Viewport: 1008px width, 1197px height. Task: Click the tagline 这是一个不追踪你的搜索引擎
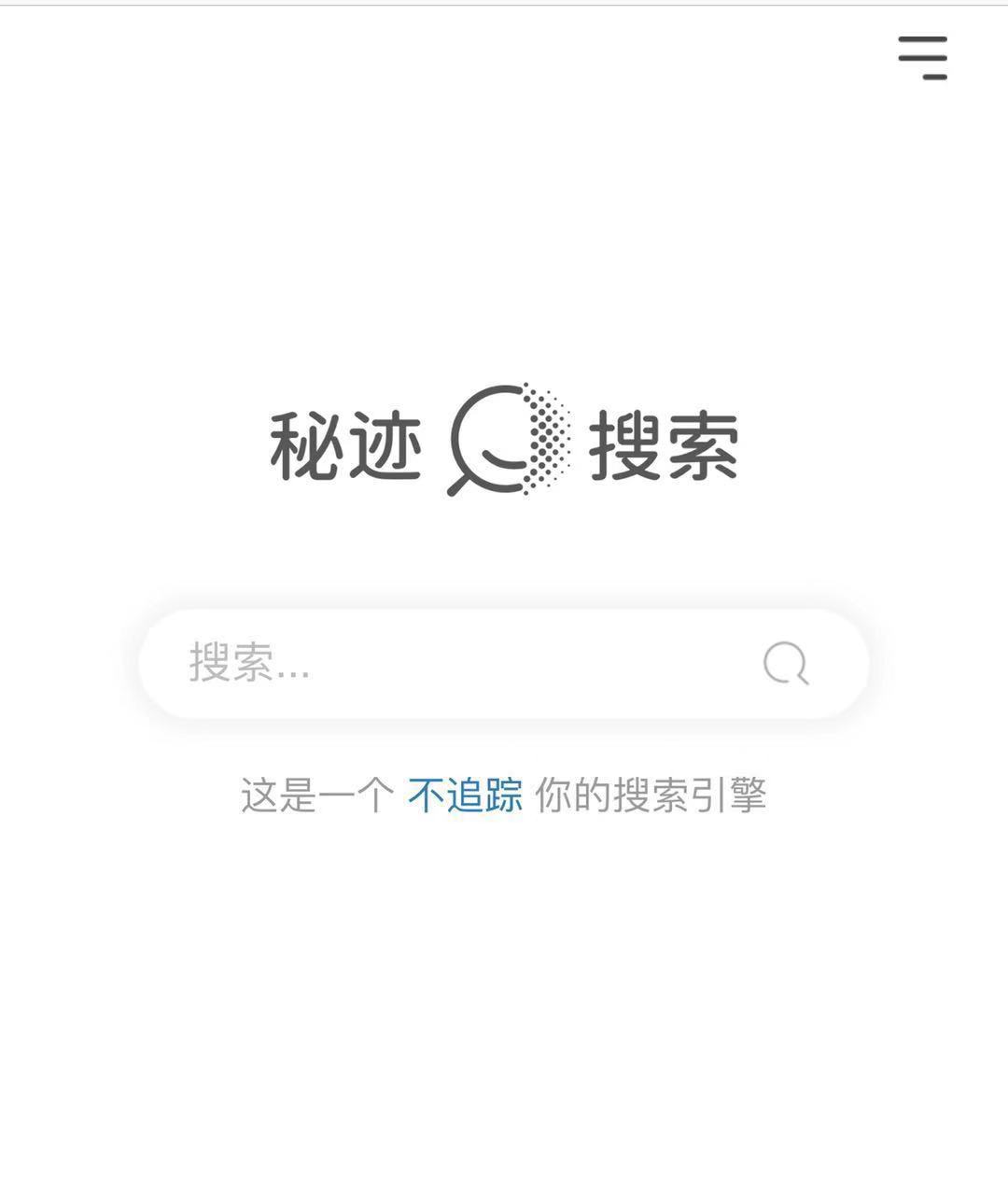click(x=504, y=796)
